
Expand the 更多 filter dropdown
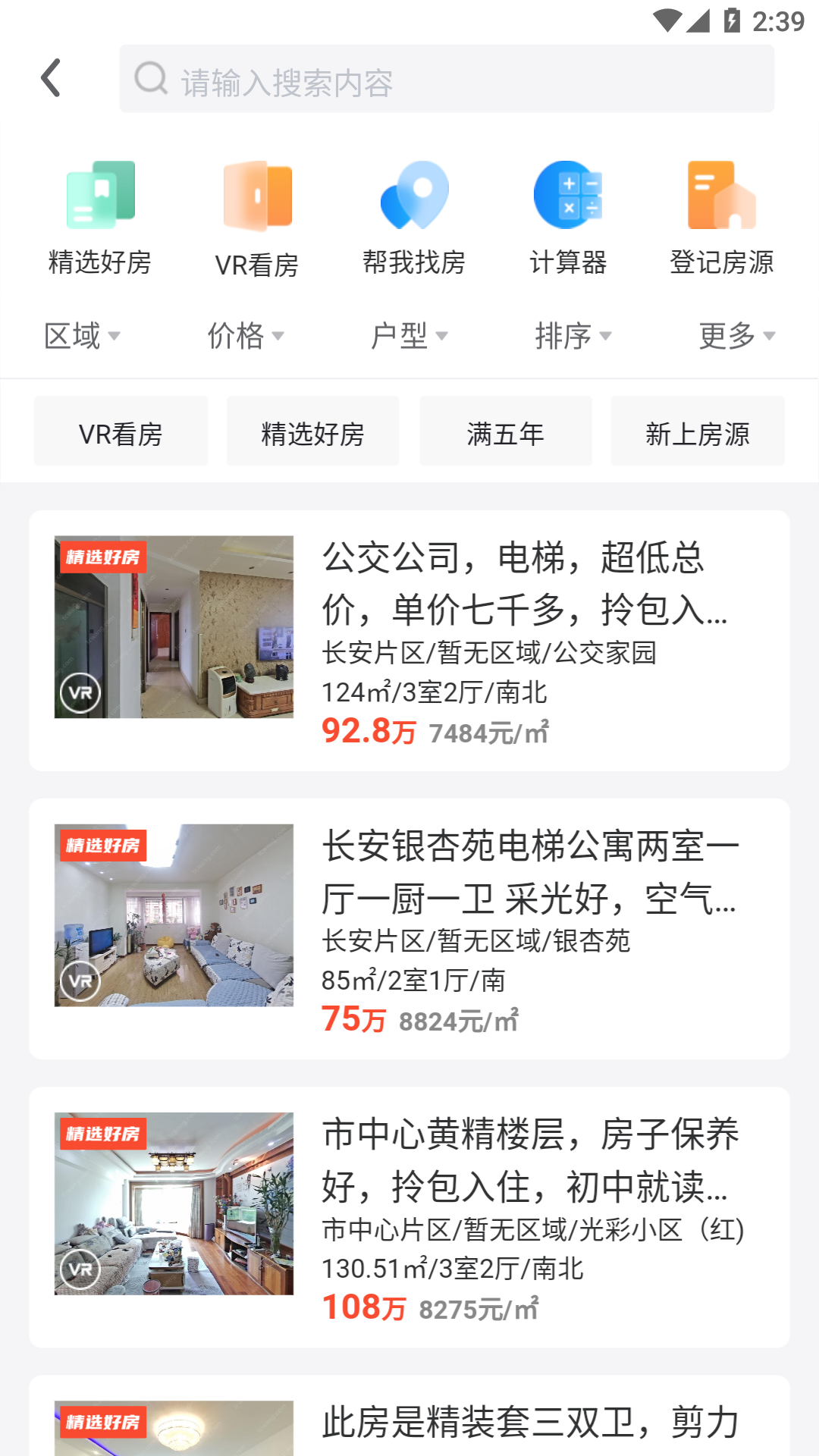(737, 336)
